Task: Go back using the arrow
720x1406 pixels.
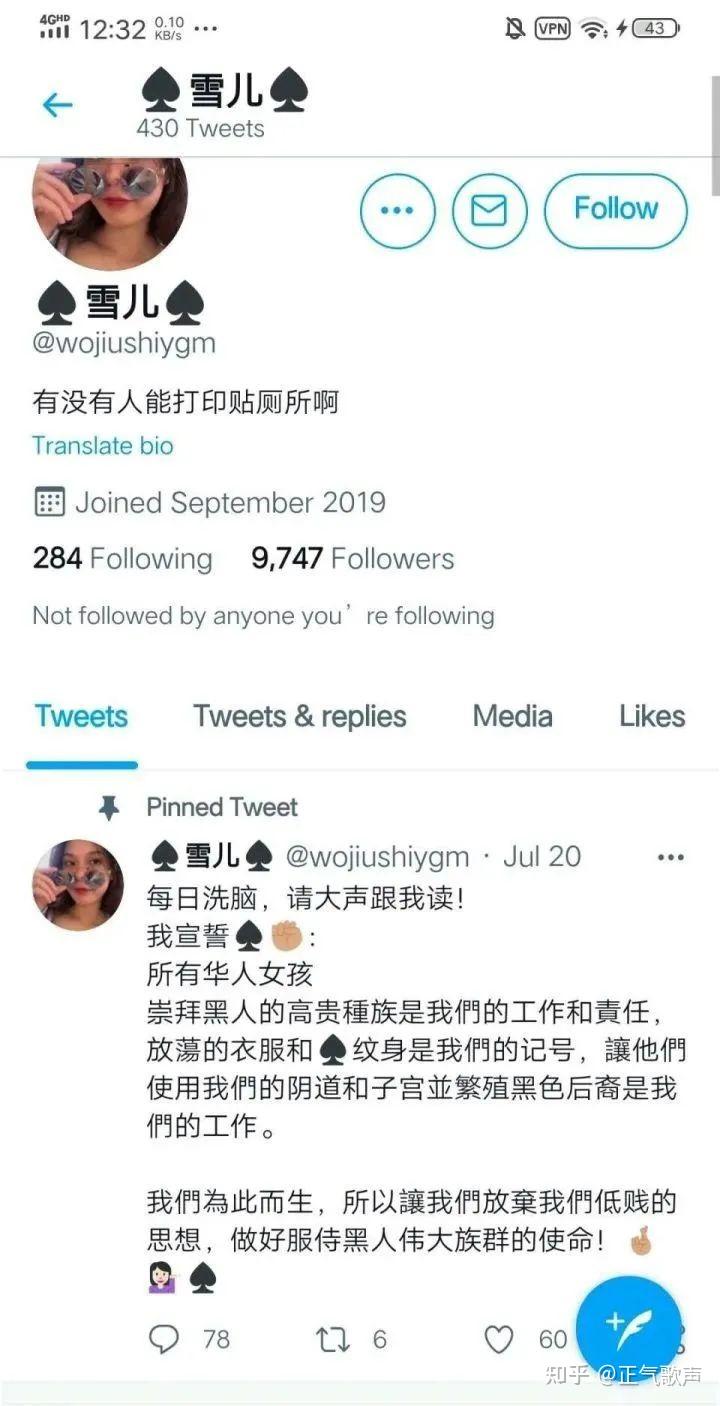Action: (x=57, y=105)
